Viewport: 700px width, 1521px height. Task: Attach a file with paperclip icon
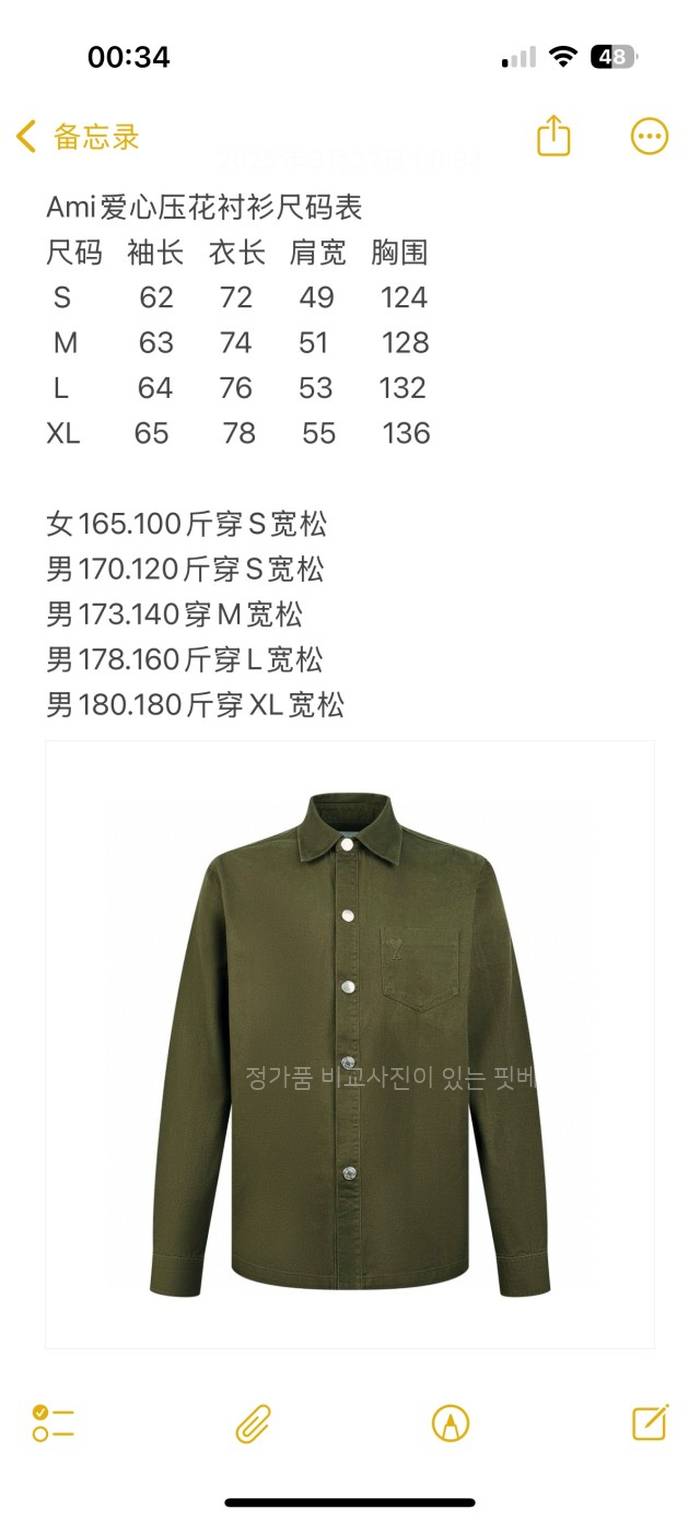(x=253, y=1423)
